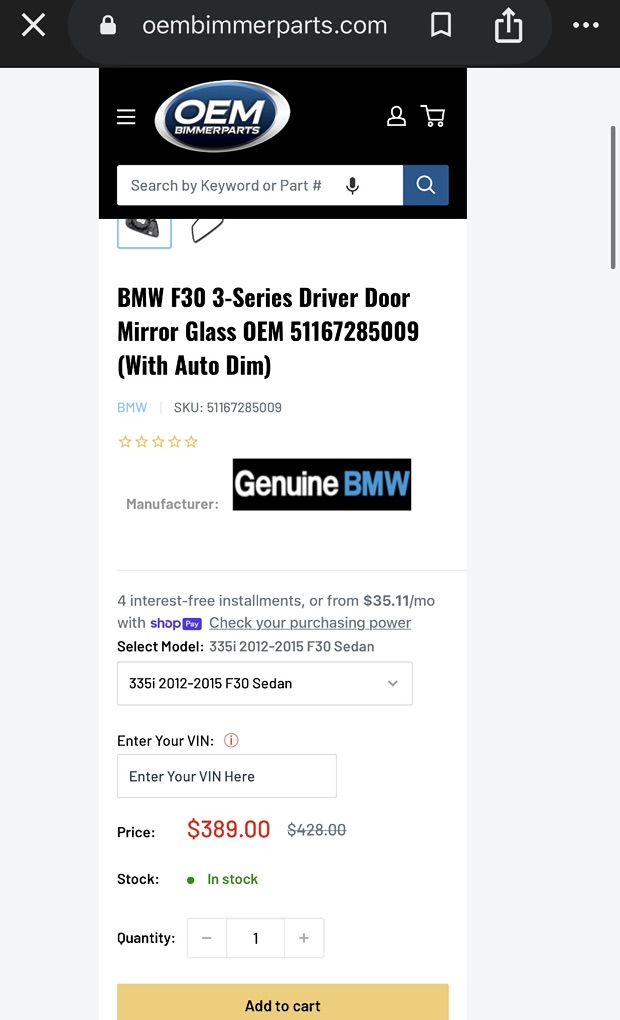Screen dimensions: 620x1020
Task: Tap the Search by Keyword or Part # field
Action: click(x=230, y=185)
